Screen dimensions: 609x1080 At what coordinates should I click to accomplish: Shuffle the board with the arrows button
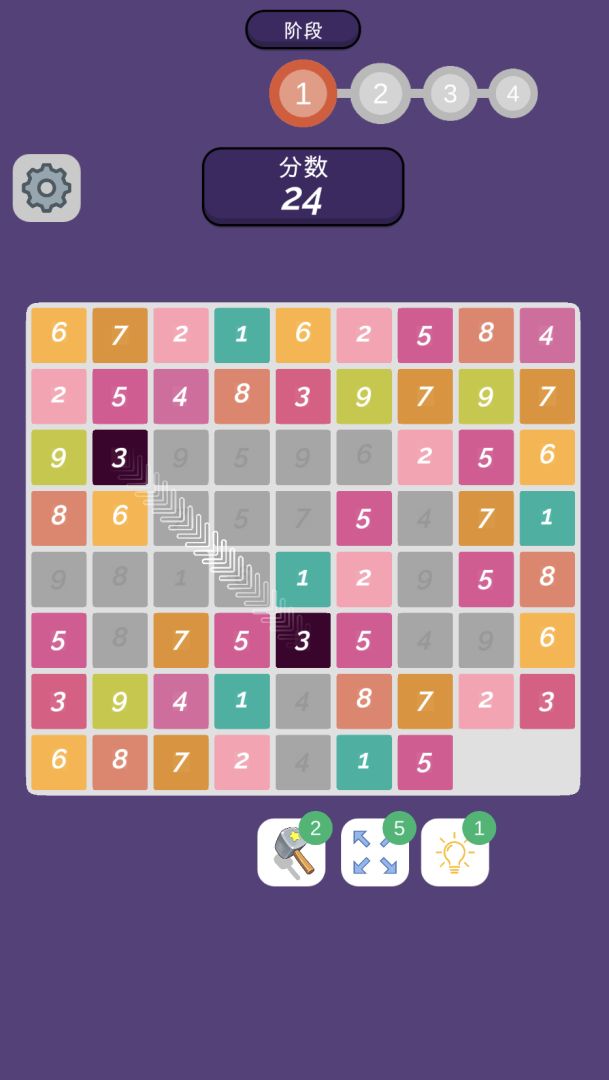(375, 853)
